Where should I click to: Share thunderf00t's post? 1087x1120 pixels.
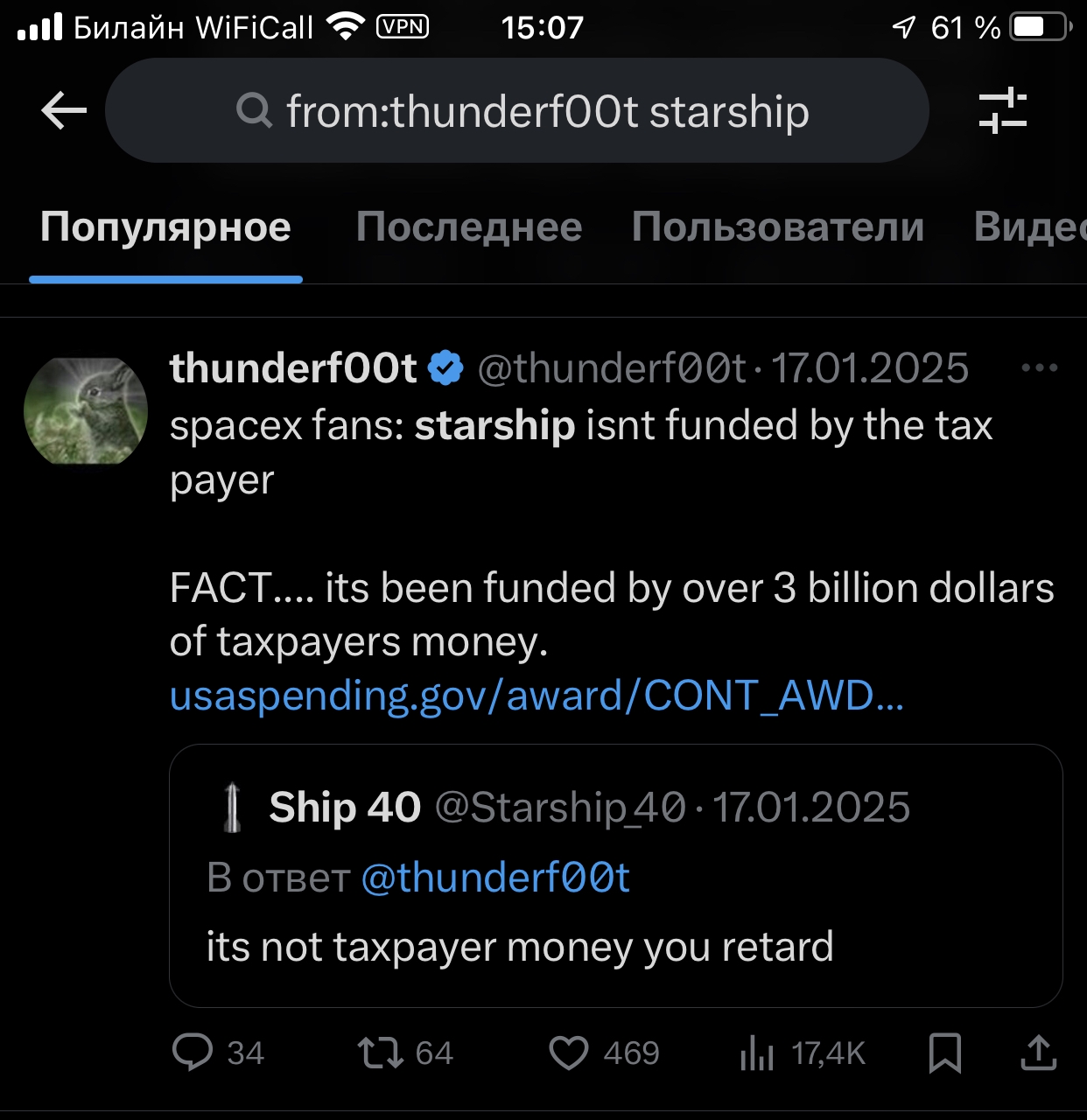1038,1053
